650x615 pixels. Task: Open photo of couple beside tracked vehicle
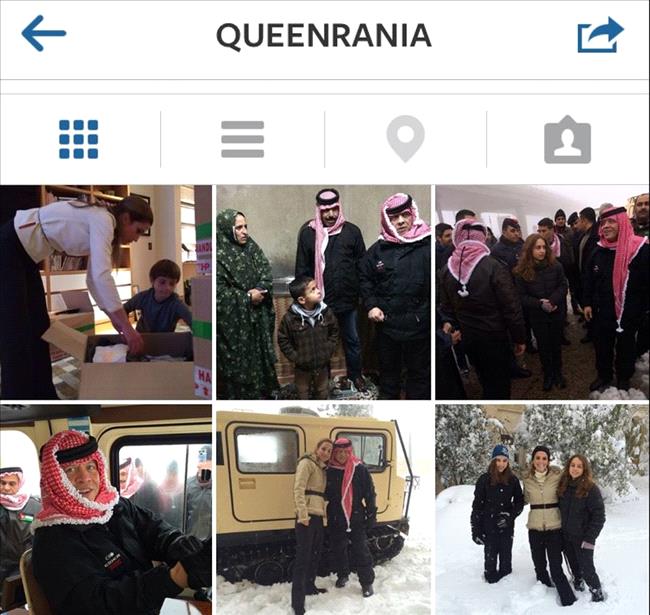323,509
